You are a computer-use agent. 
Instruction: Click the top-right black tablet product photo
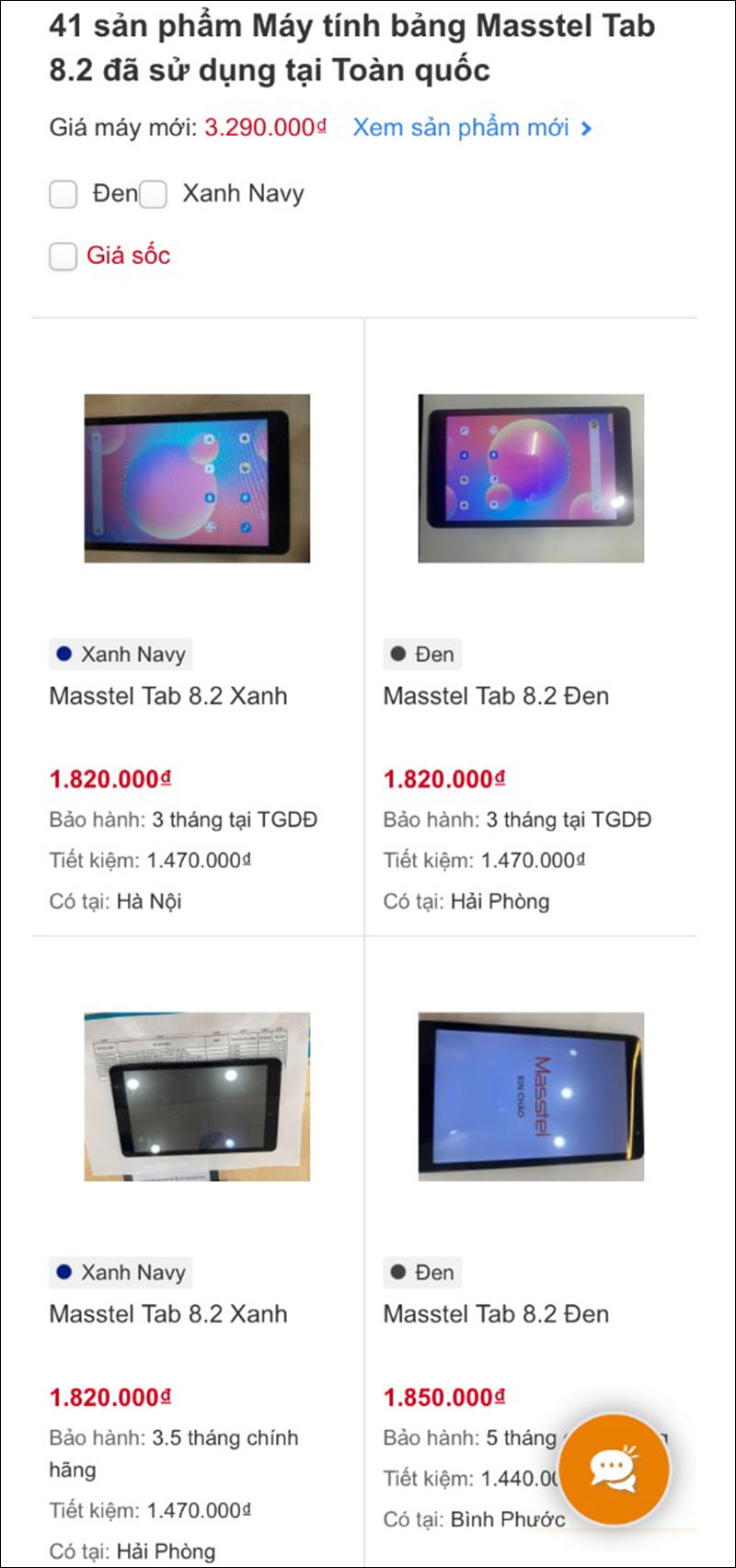(x=530, y=478)
